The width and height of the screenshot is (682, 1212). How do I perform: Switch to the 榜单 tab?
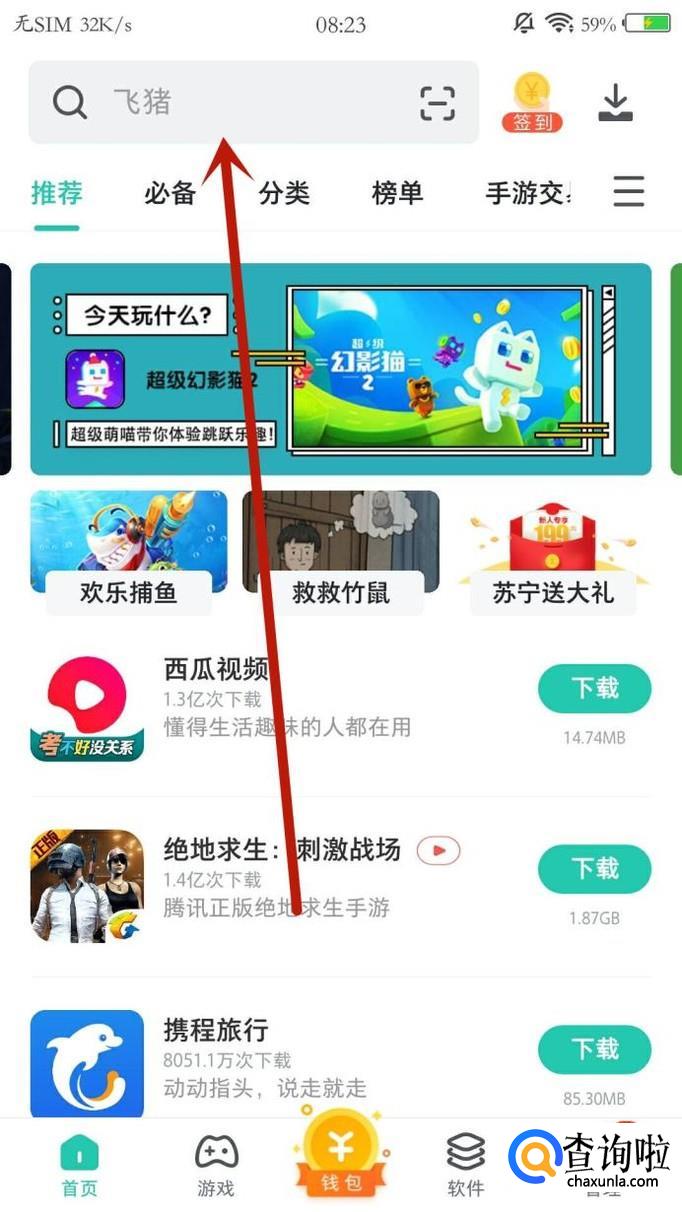pos(397,192)
